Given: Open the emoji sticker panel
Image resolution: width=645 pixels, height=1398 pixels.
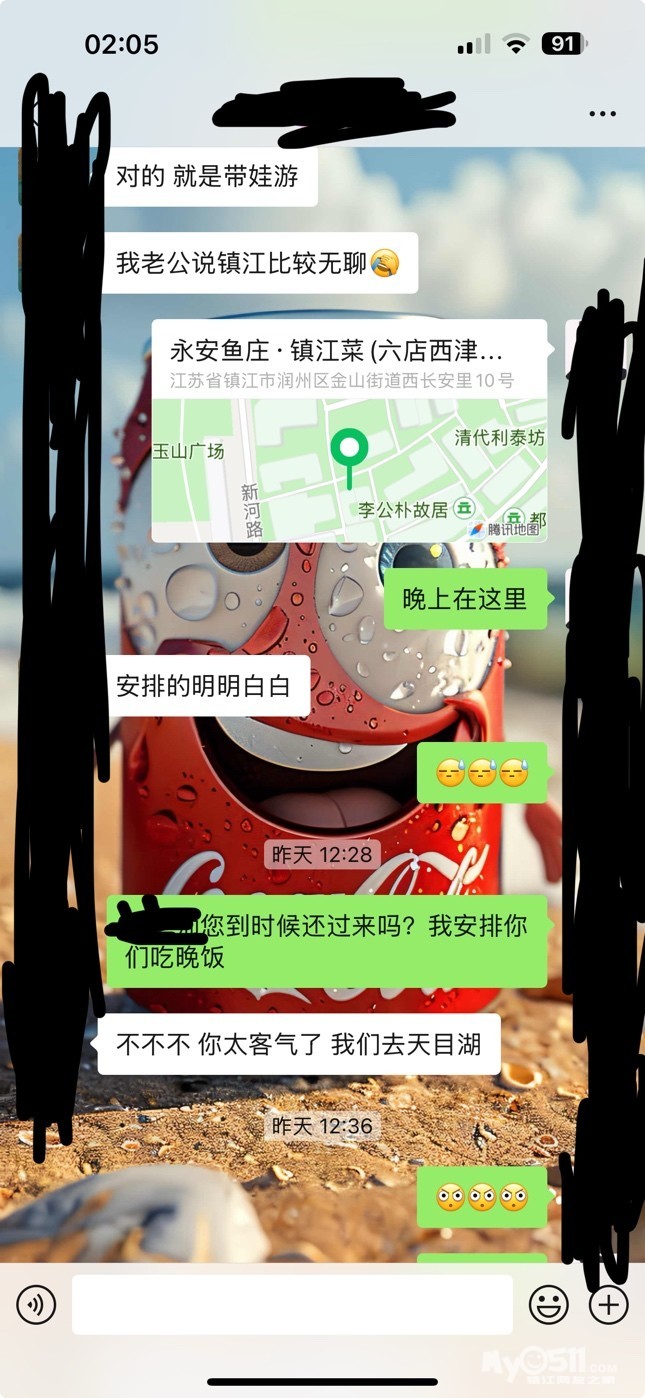Looking at the screenshot, I should pos(548,1304).
